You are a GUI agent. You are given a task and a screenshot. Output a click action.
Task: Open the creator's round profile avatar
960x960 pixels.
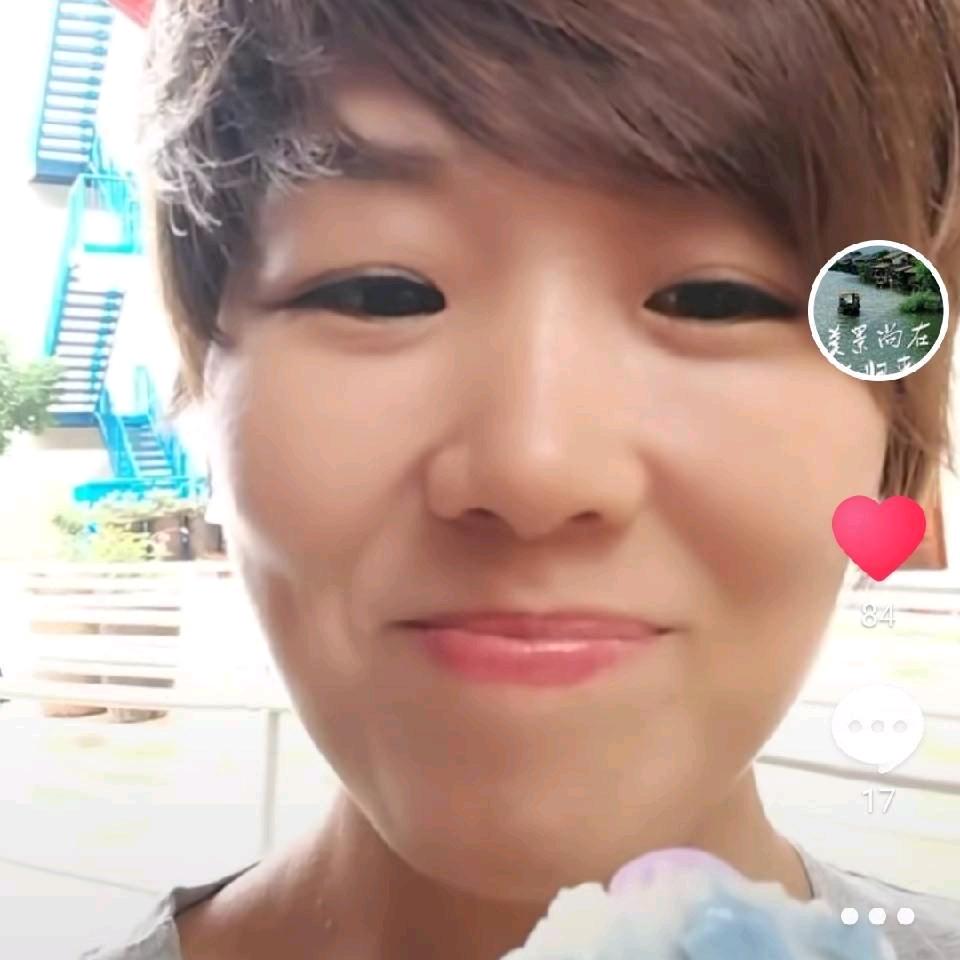point(879,310)
